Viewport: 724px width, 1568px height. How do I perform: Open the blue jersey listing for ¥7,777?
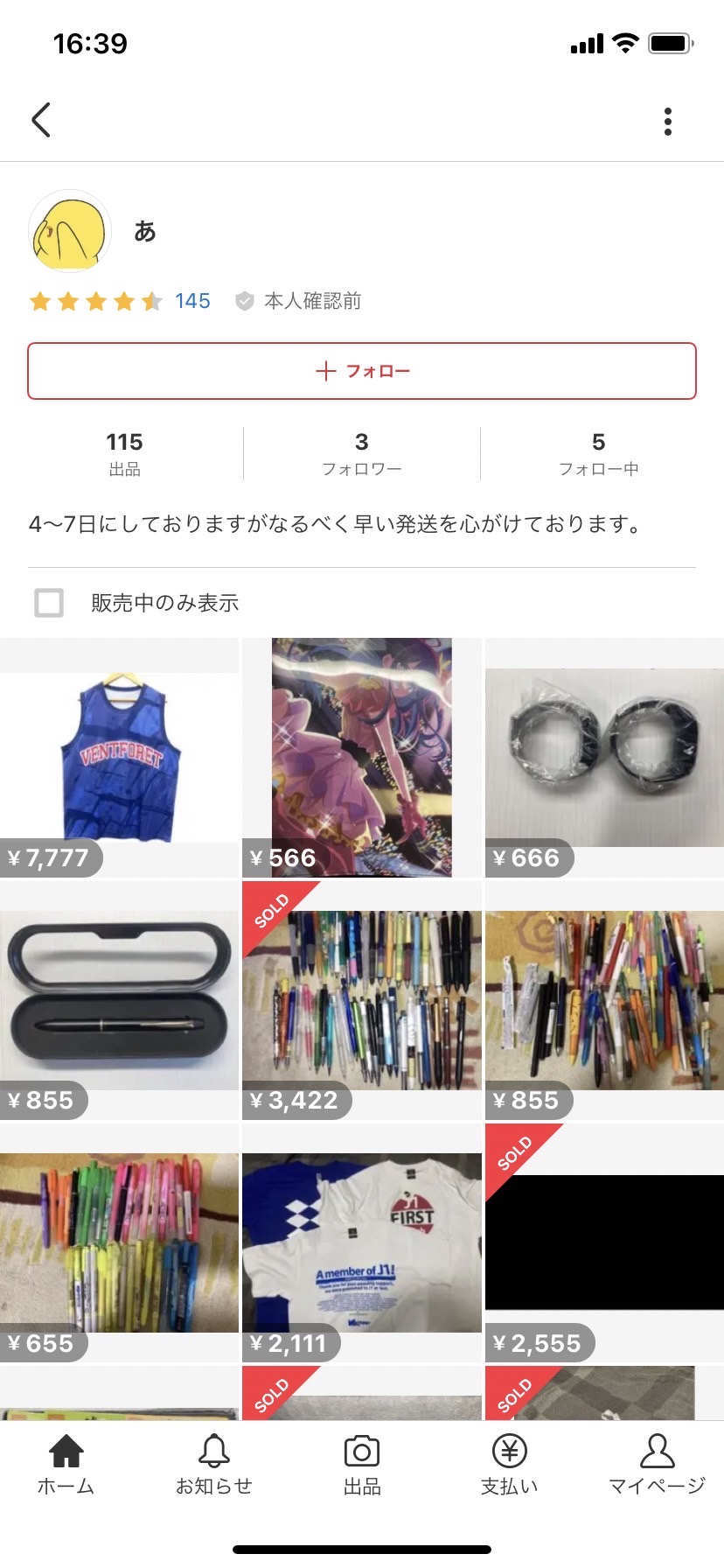[120, 757]
